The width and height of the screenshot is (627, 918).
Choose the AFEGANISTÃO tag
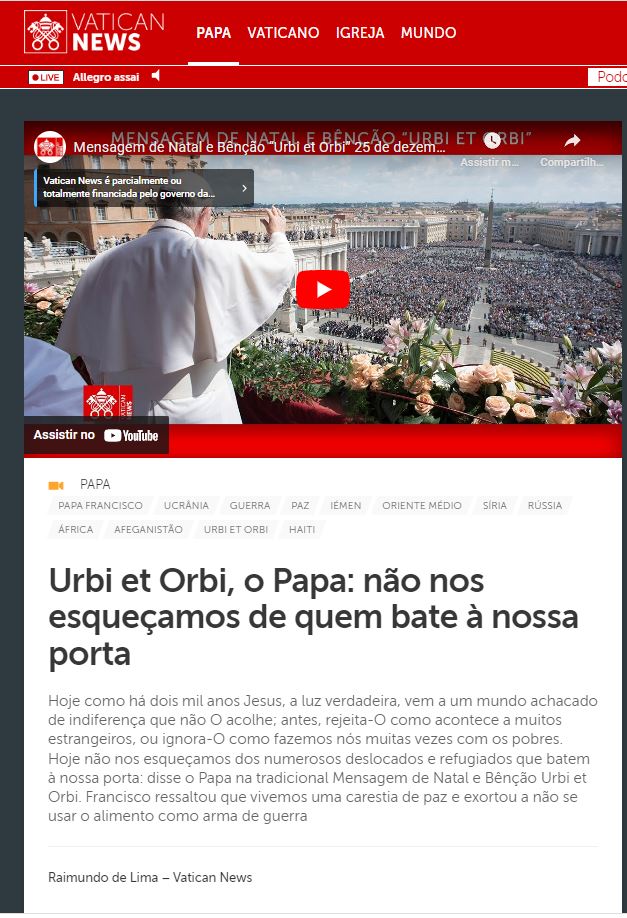(x=148, y=529)
